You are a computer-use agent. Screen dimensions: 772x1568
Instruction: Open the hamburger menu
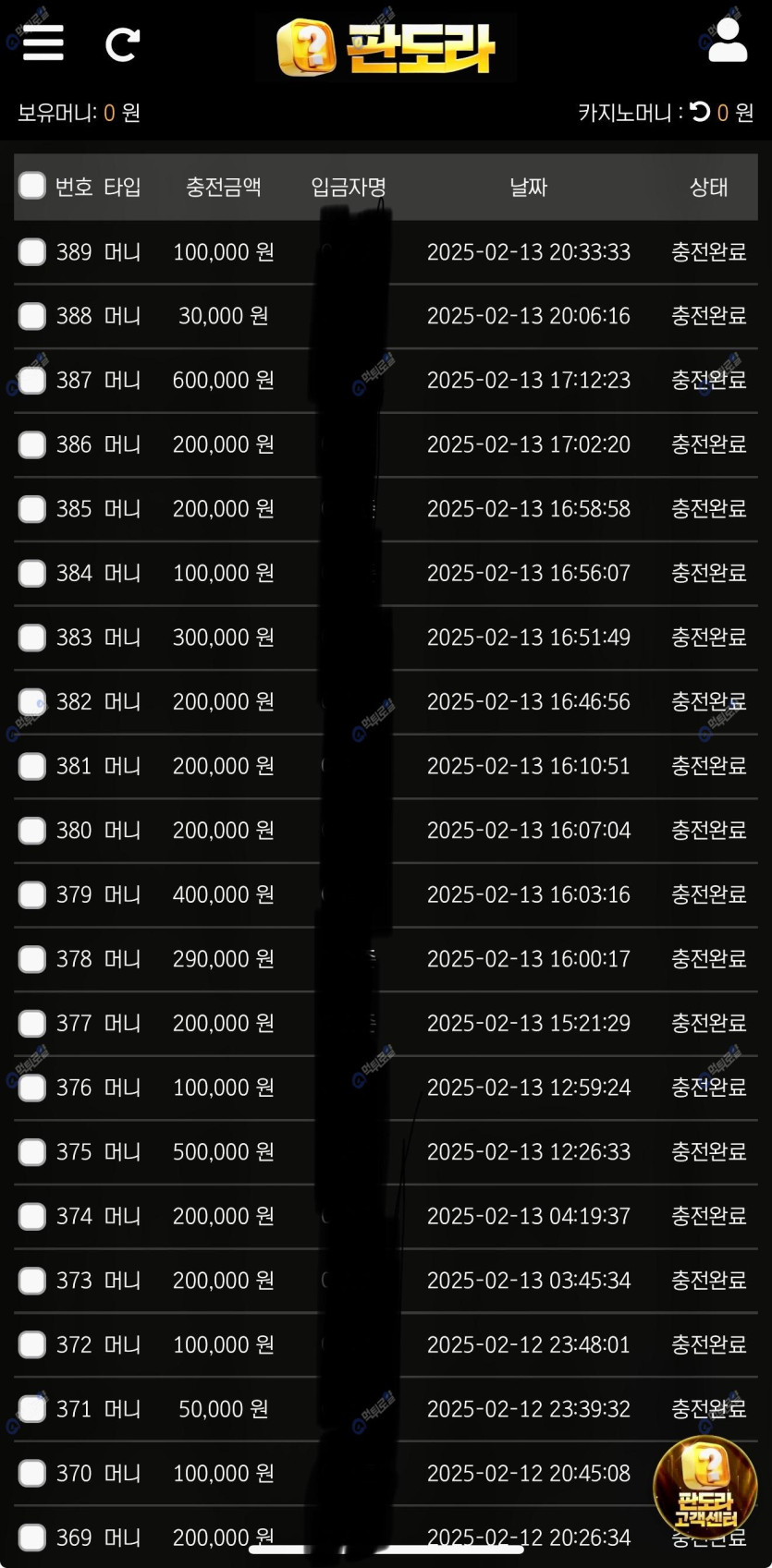(x=43, y=43)
